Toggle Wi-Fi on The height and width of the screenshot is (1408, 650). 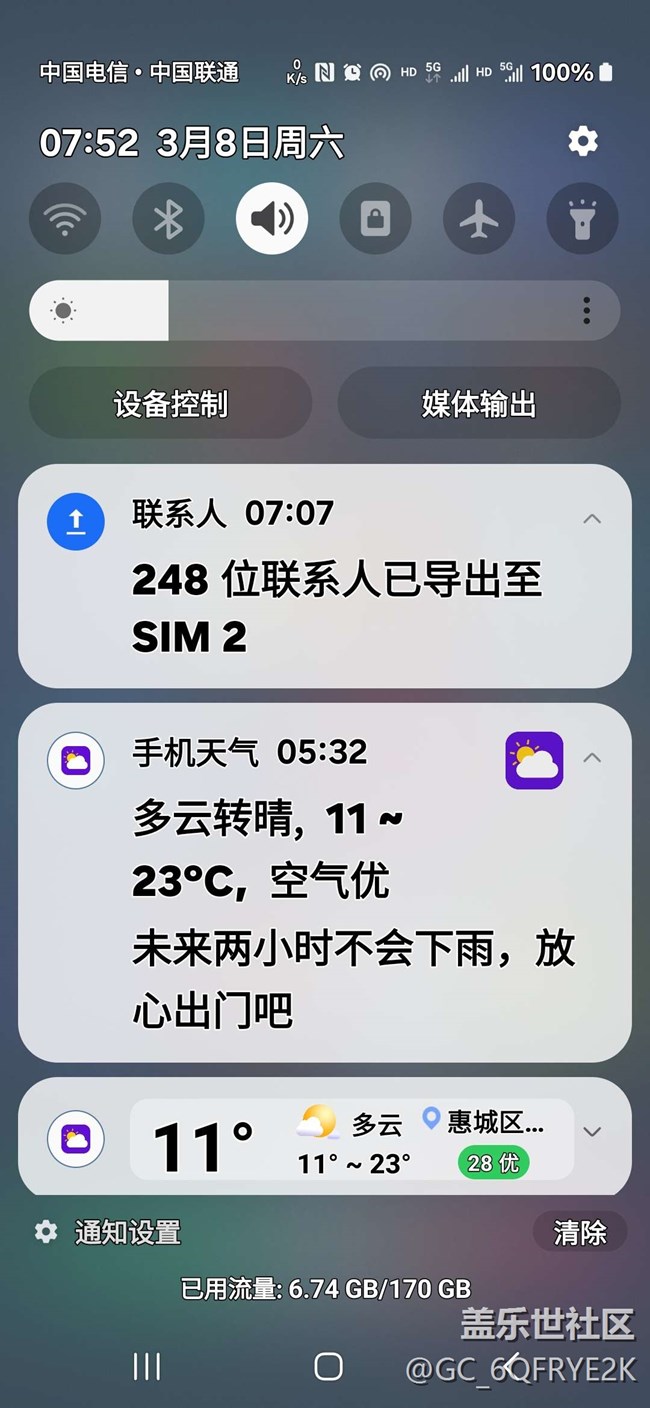tap(65, 218)
